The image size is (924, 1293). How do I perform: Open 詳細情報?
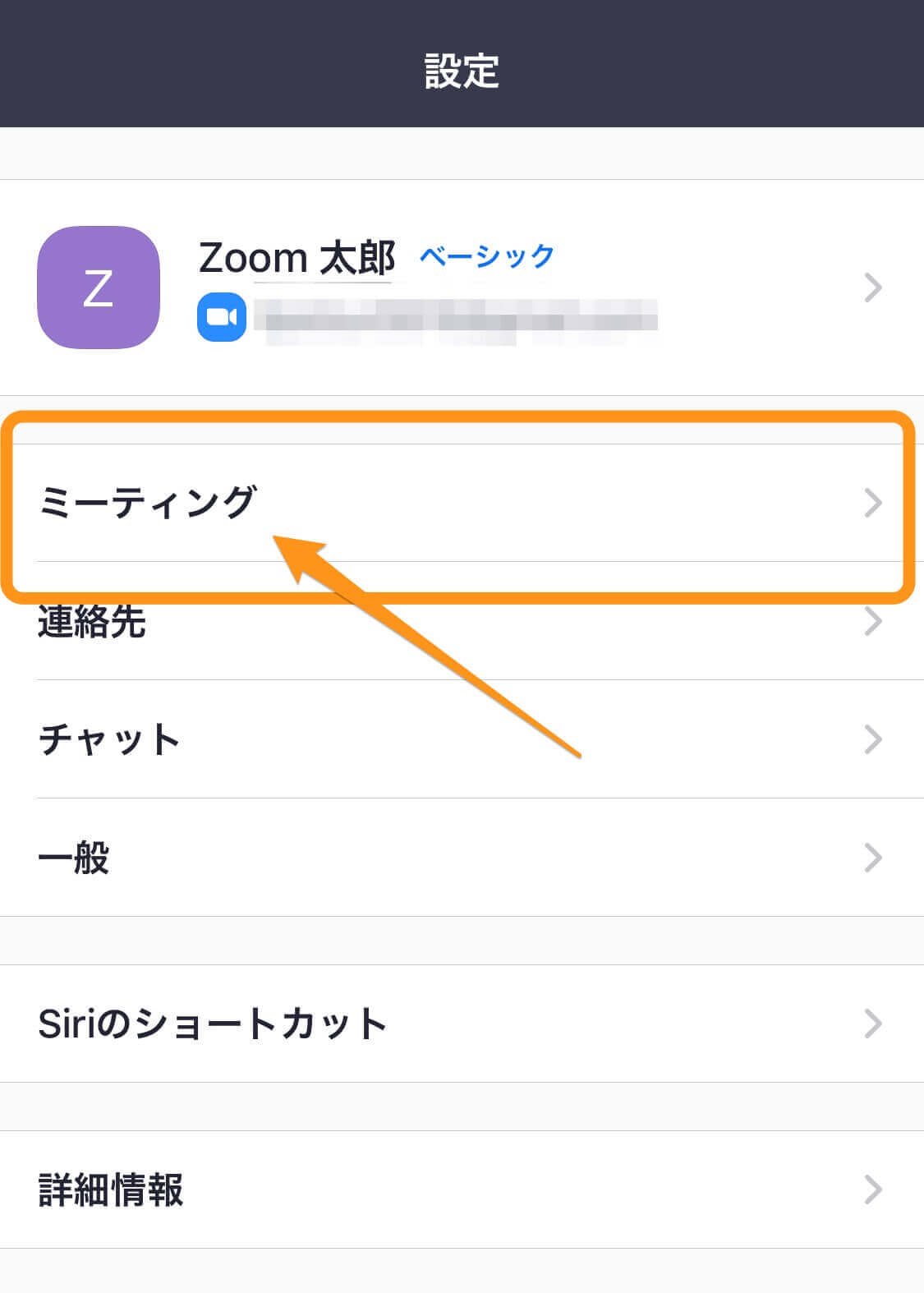(x=460, y=1189)
